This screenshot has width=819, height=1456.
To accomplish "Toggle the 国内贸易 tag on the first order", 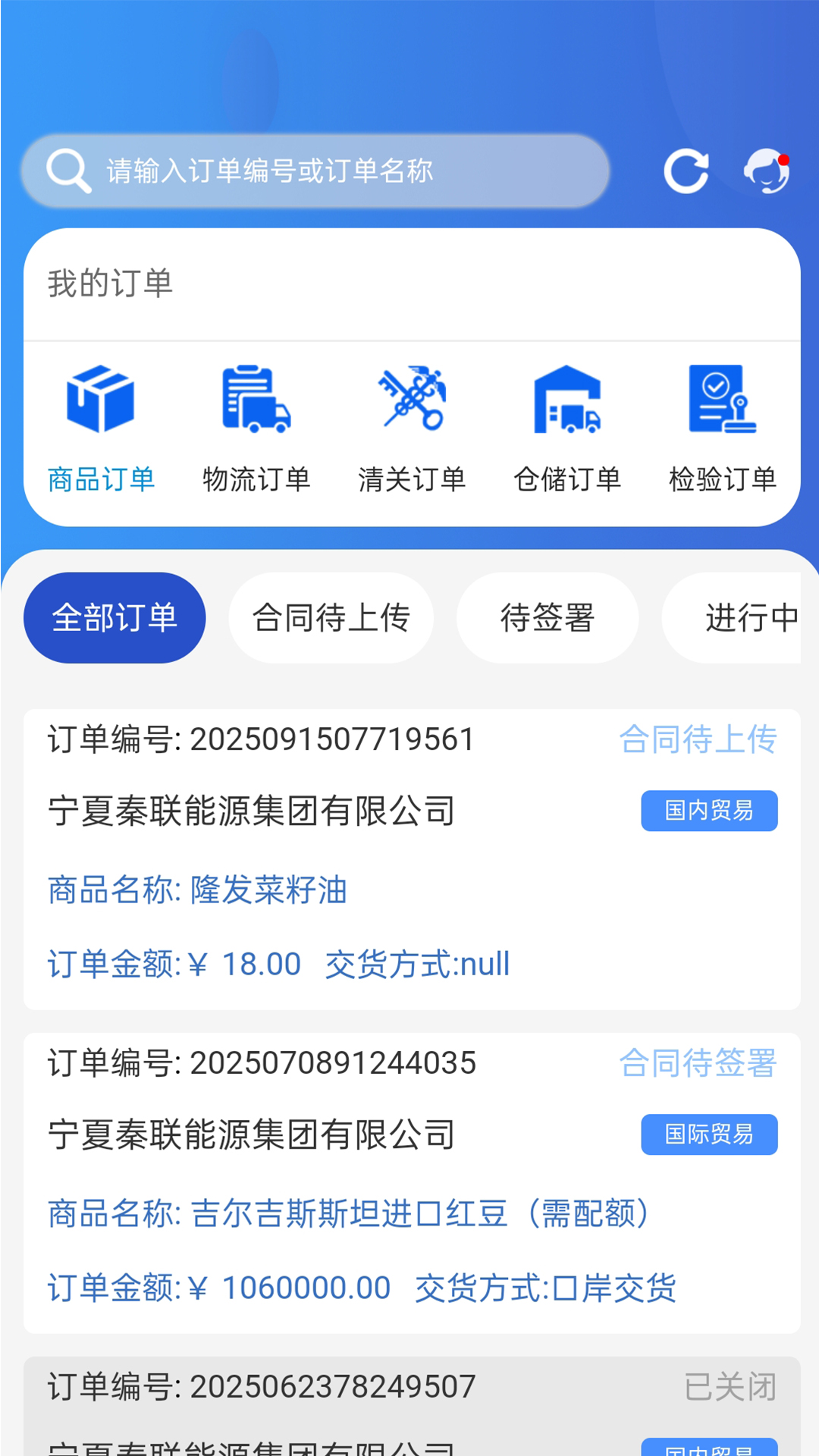I will (x=708, y=810).
